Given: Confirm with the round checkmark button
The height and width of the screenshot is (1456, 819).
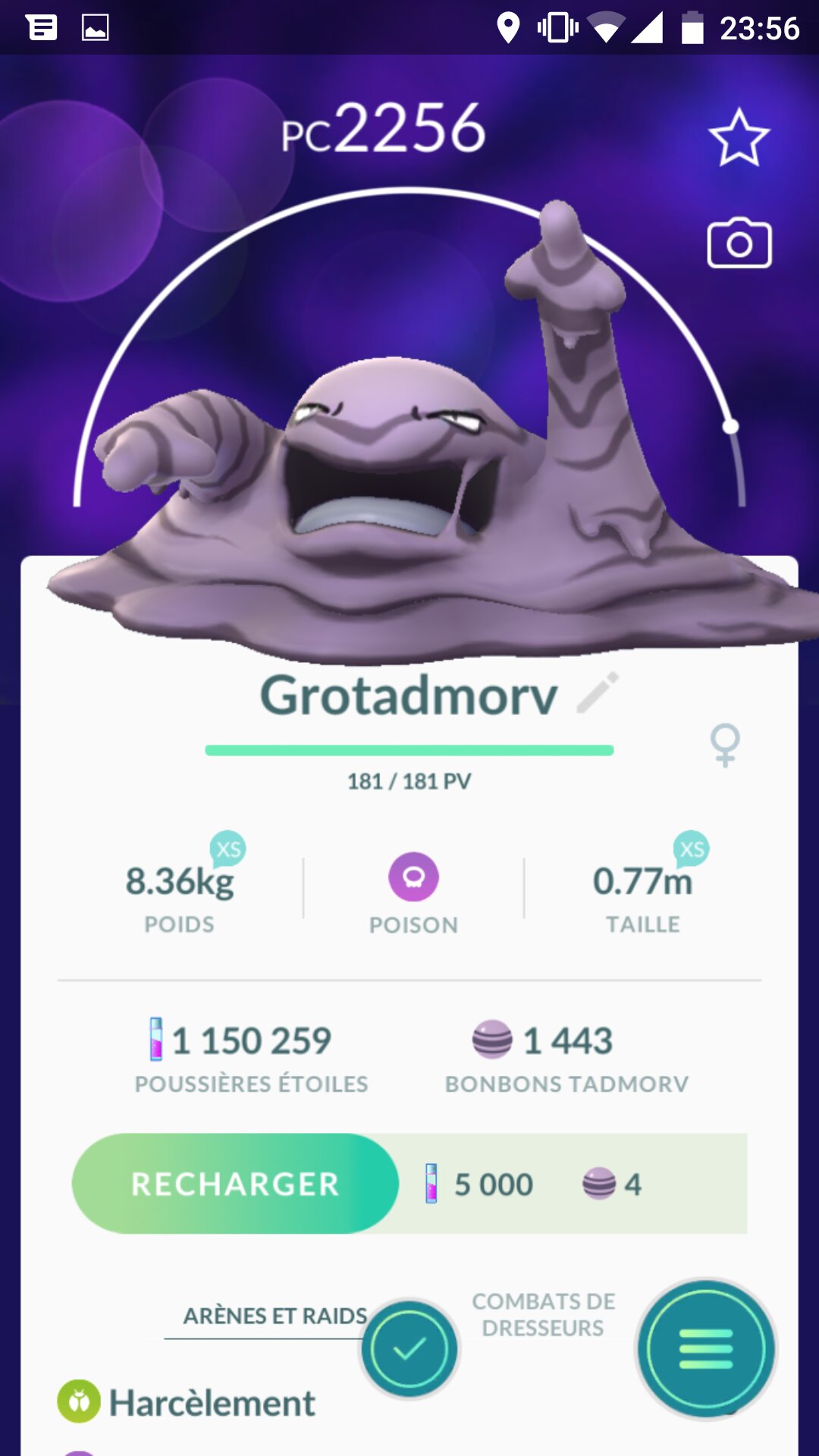Looking at the screenshot, I should (409, 1349).
